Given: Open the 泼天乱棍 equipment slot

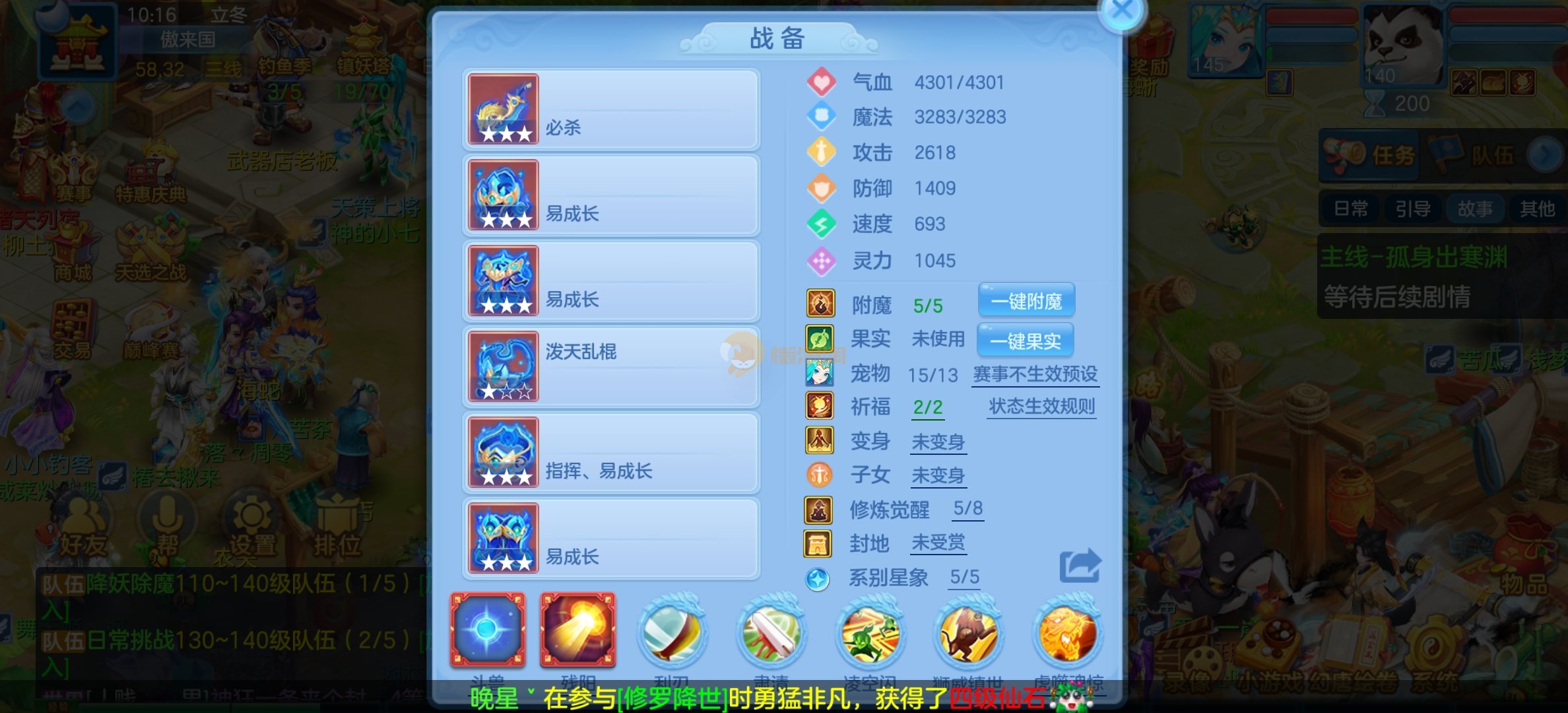Looking at the screenshot, I should 611,367.
